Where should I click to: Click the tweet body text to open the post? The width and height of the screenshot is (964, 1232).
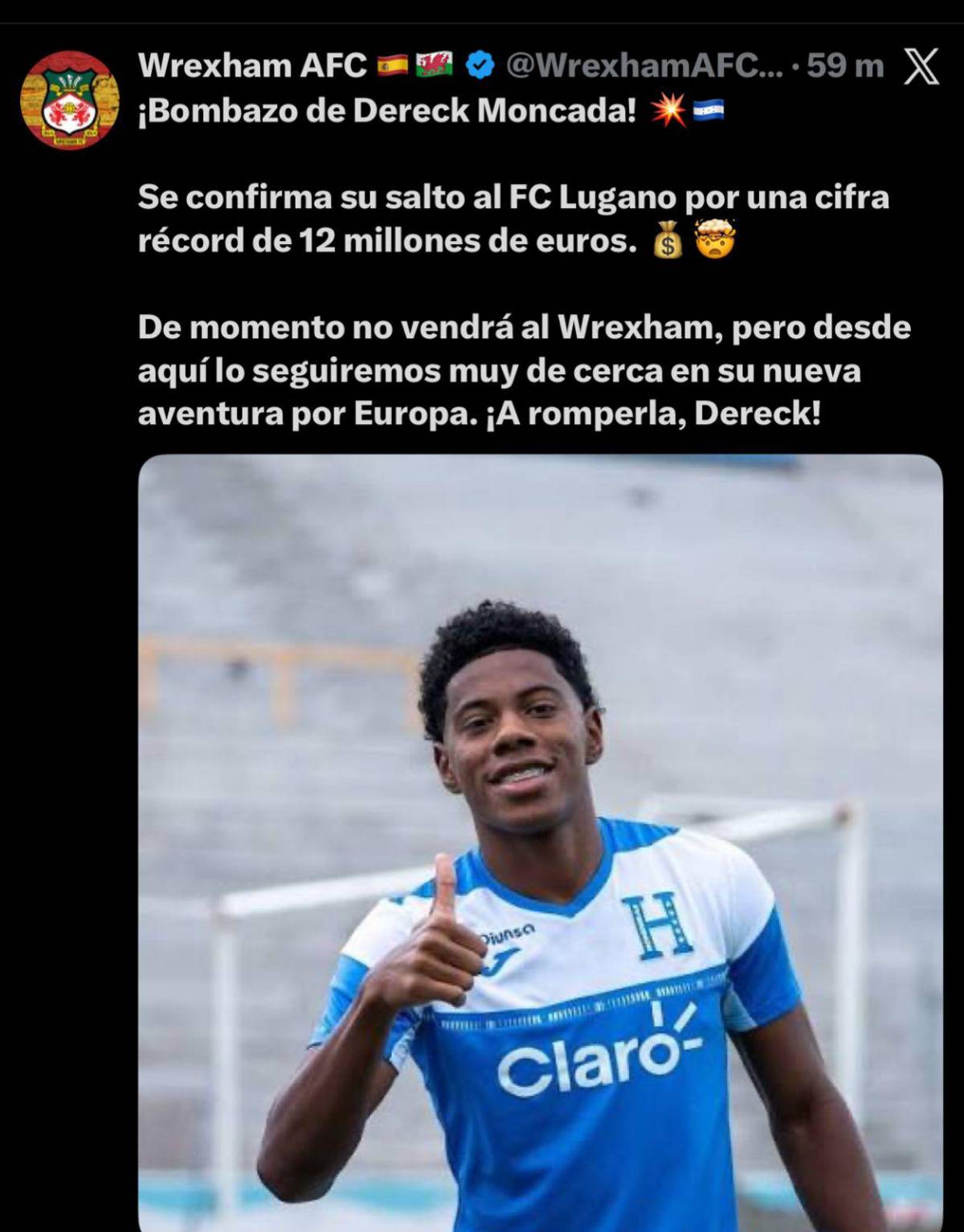[482, 361]
